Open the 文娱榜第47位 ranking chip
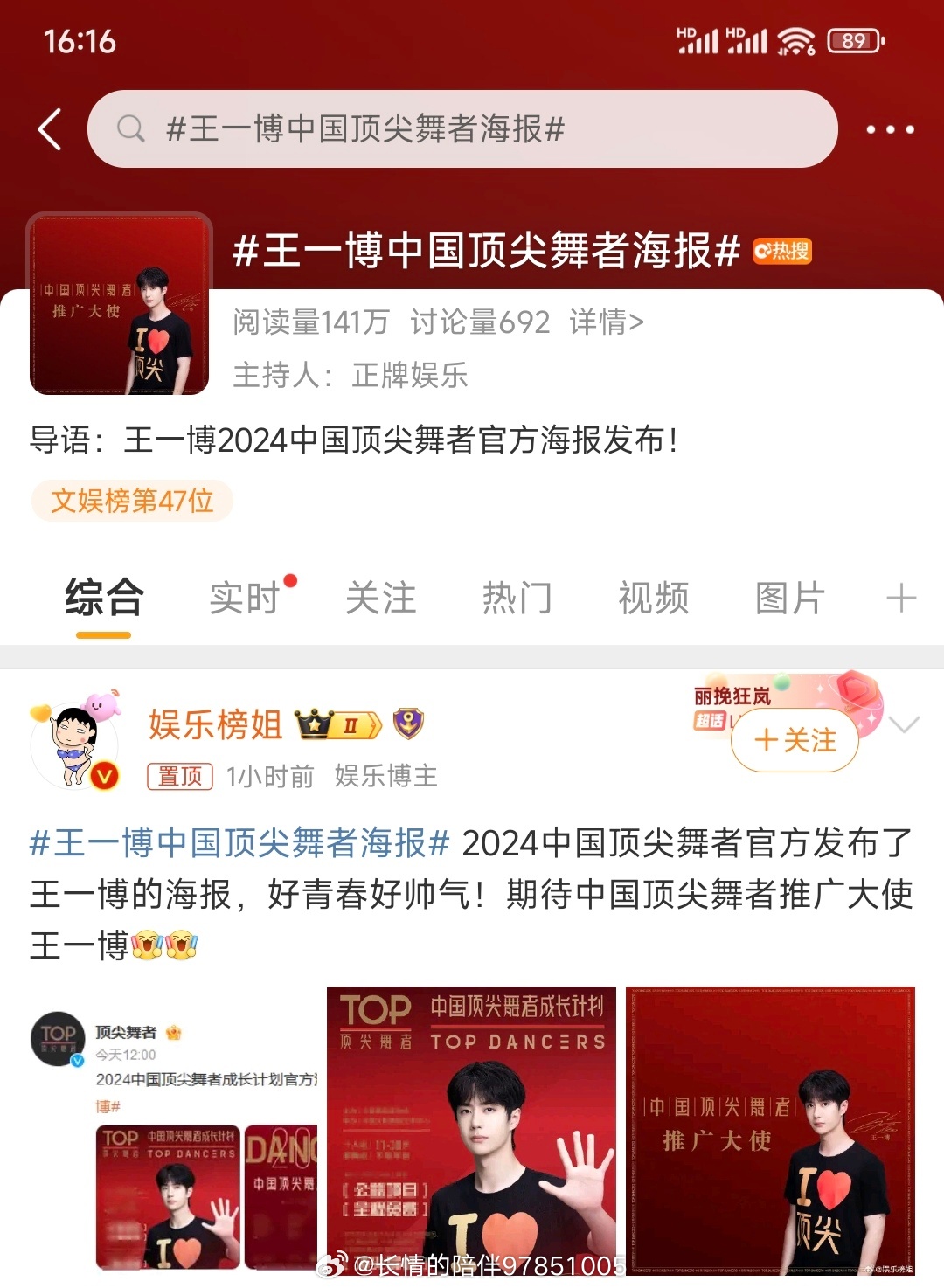This screenshot has height=1288, width=944. tap(132, 501)
